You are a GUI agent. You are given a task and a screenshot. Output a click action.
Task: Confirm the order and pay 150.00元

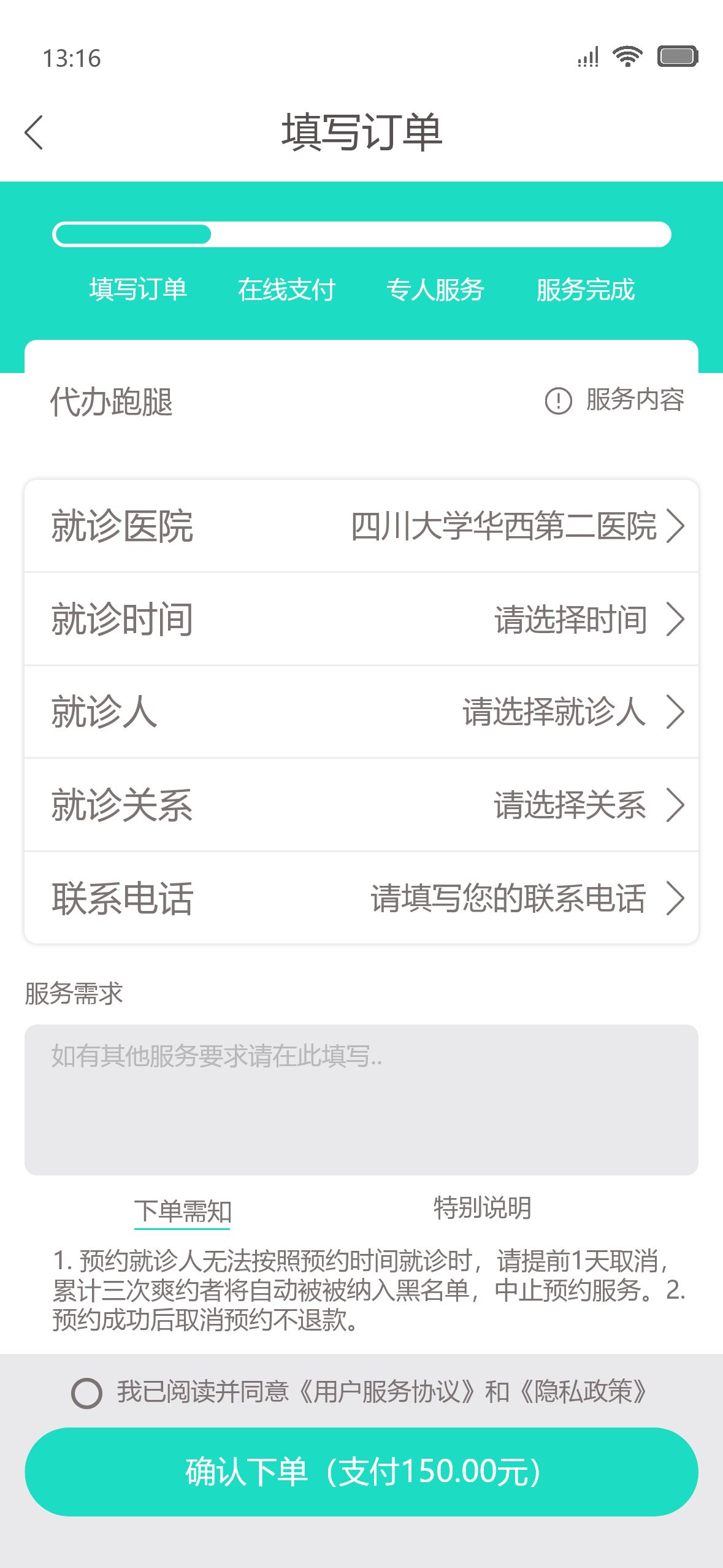point(361,1472)
